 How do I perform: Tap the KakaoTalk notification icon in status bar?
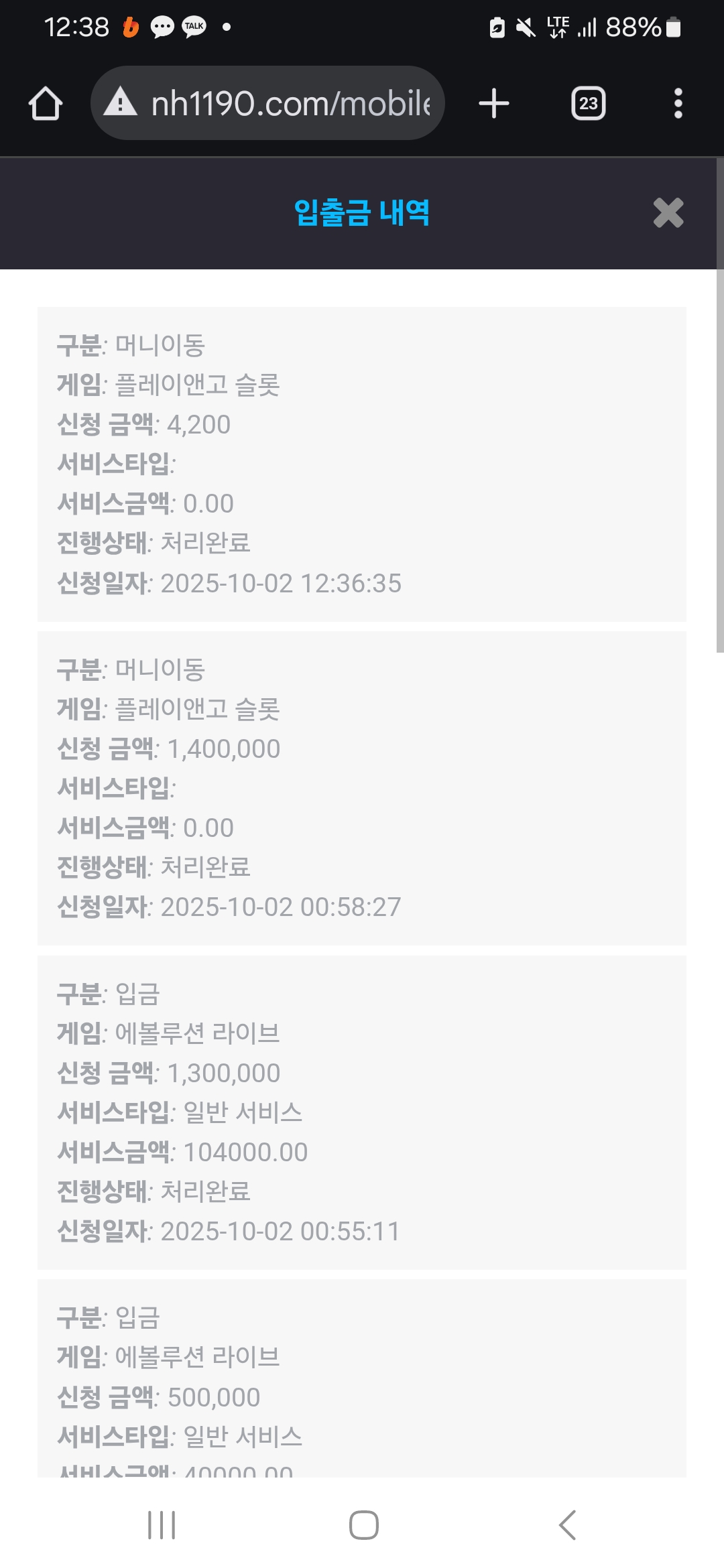[193, 27]
